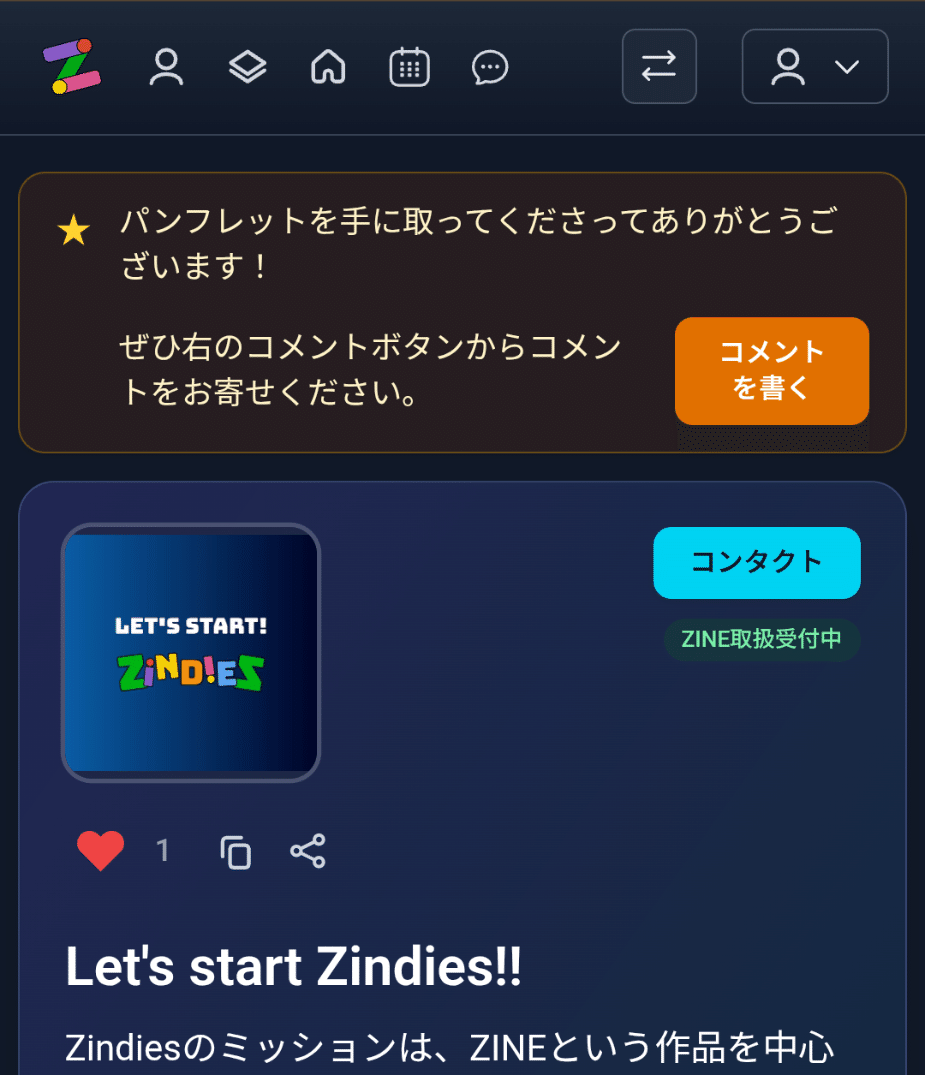Click the swap arrows icon
This screenshot has width=925, height=1075.
tap(659, 66)
